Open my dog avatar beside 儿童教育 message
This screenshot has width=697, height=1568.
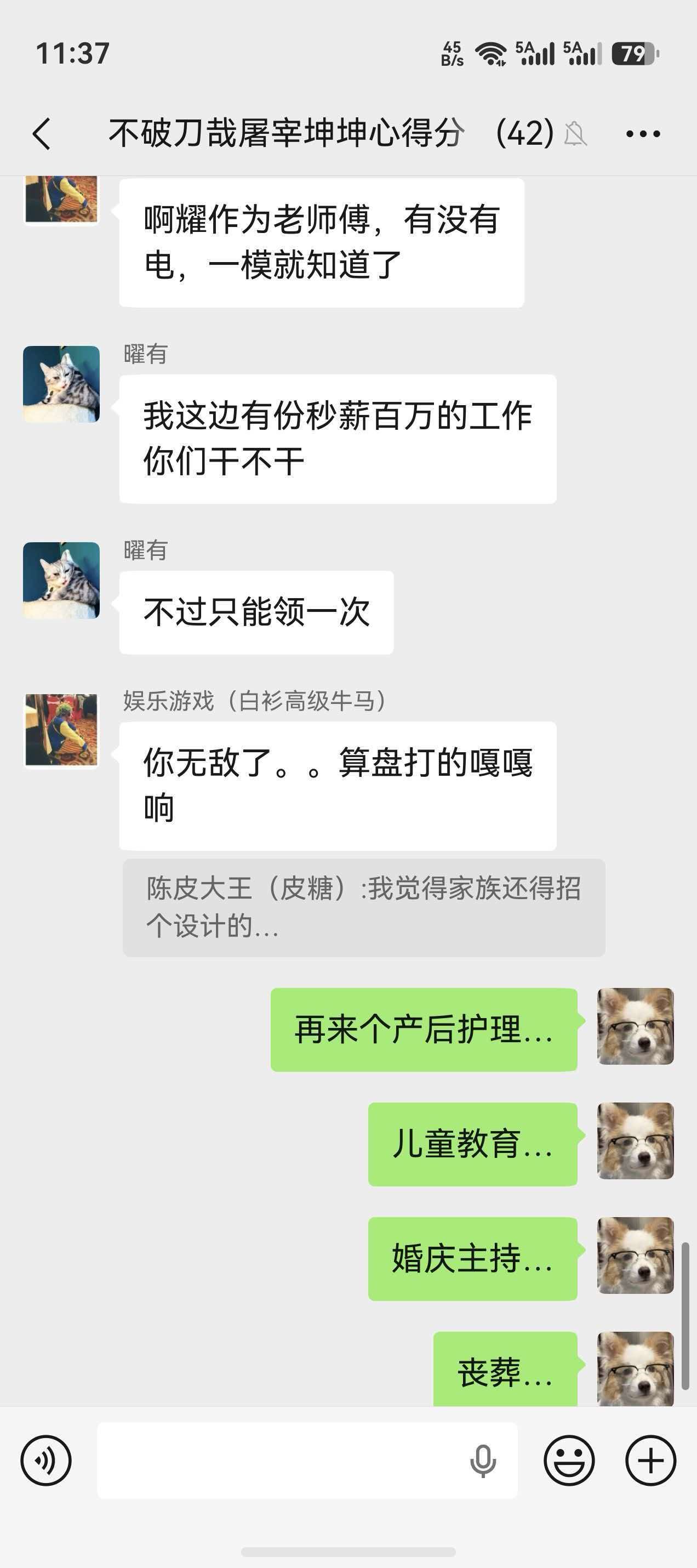[x=636, y=1141]
